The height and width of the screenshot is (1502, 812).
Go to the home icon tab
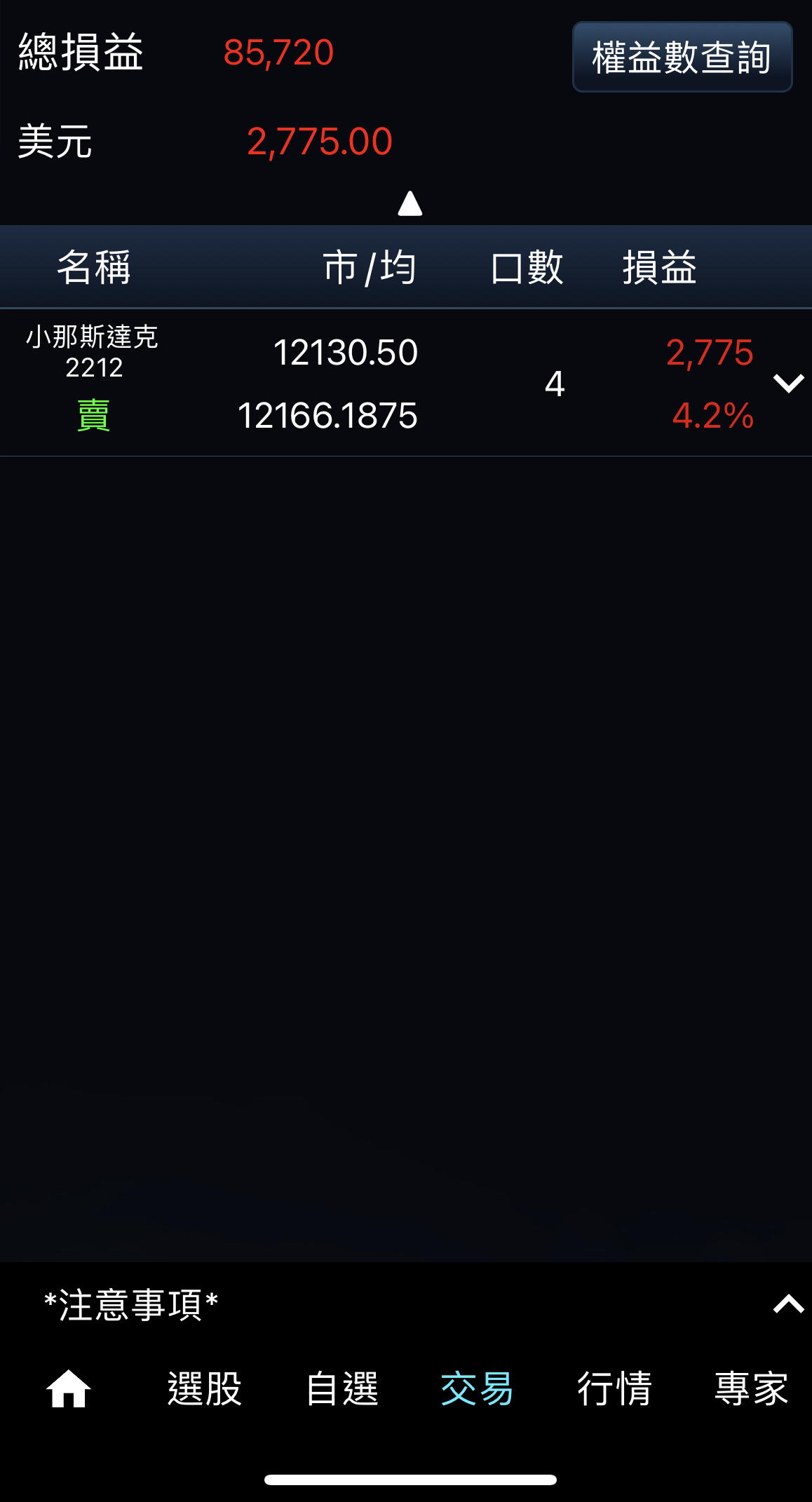click(x=69, y=1388)
